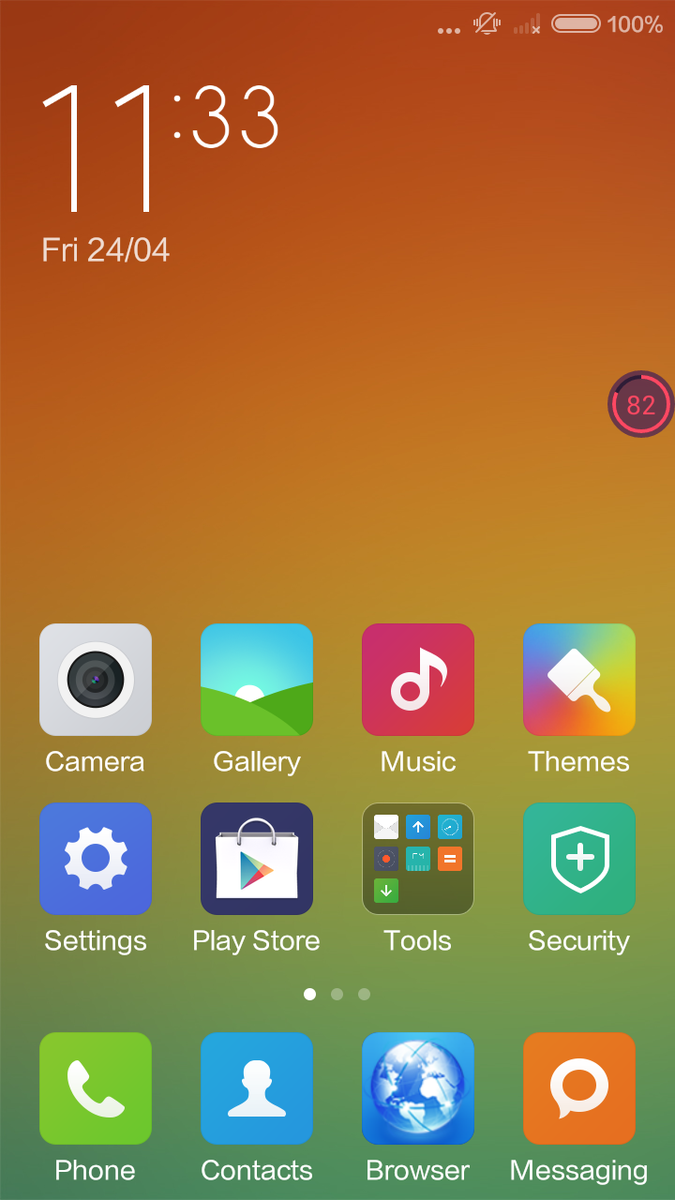Launch the Play Store
This screenshot has width=675, height=1200.
pos(257,859)
